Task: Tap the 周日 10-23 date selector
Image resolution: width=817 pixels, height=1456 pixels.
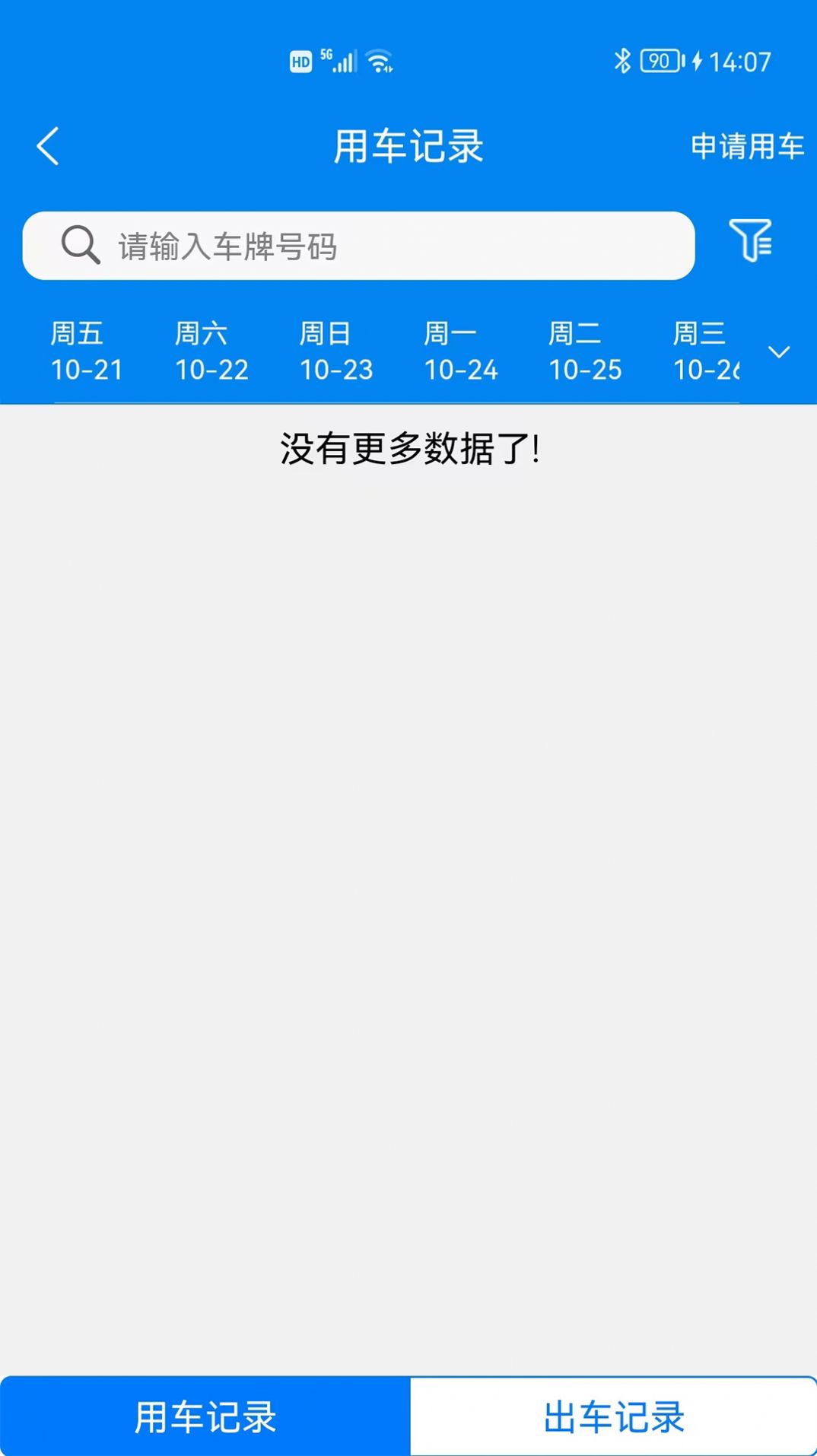Action: click(x=335, y=351)
